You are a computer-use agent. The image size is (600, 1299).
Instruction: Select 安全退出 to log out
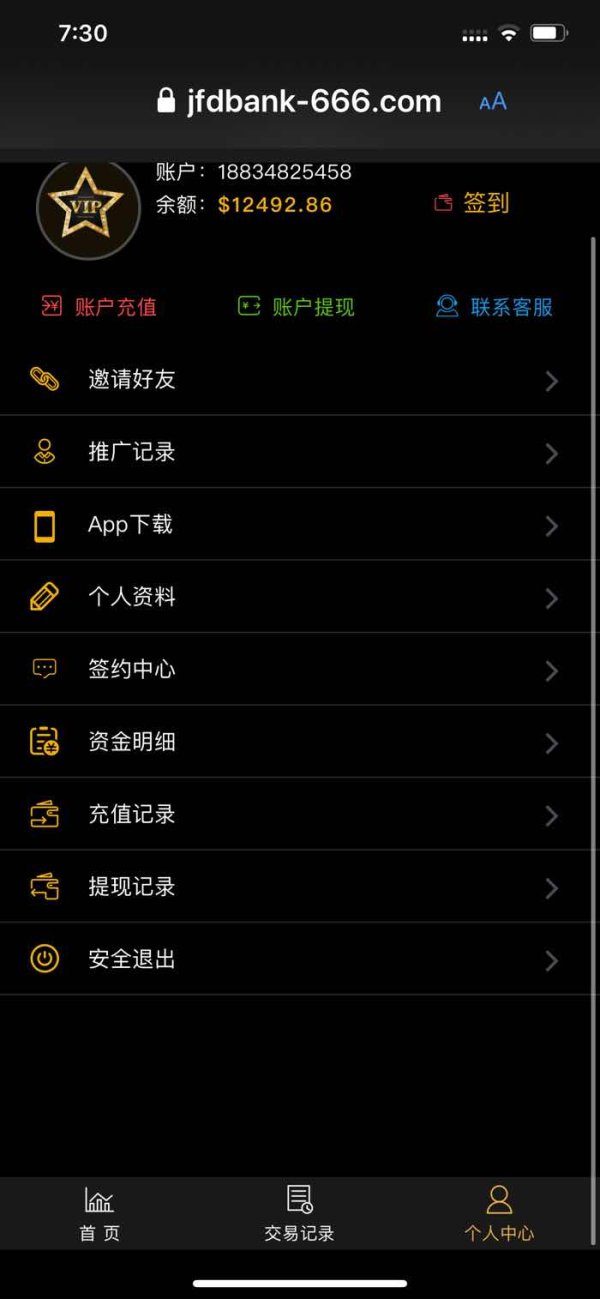pyautogui.click(x=300, y=960)
